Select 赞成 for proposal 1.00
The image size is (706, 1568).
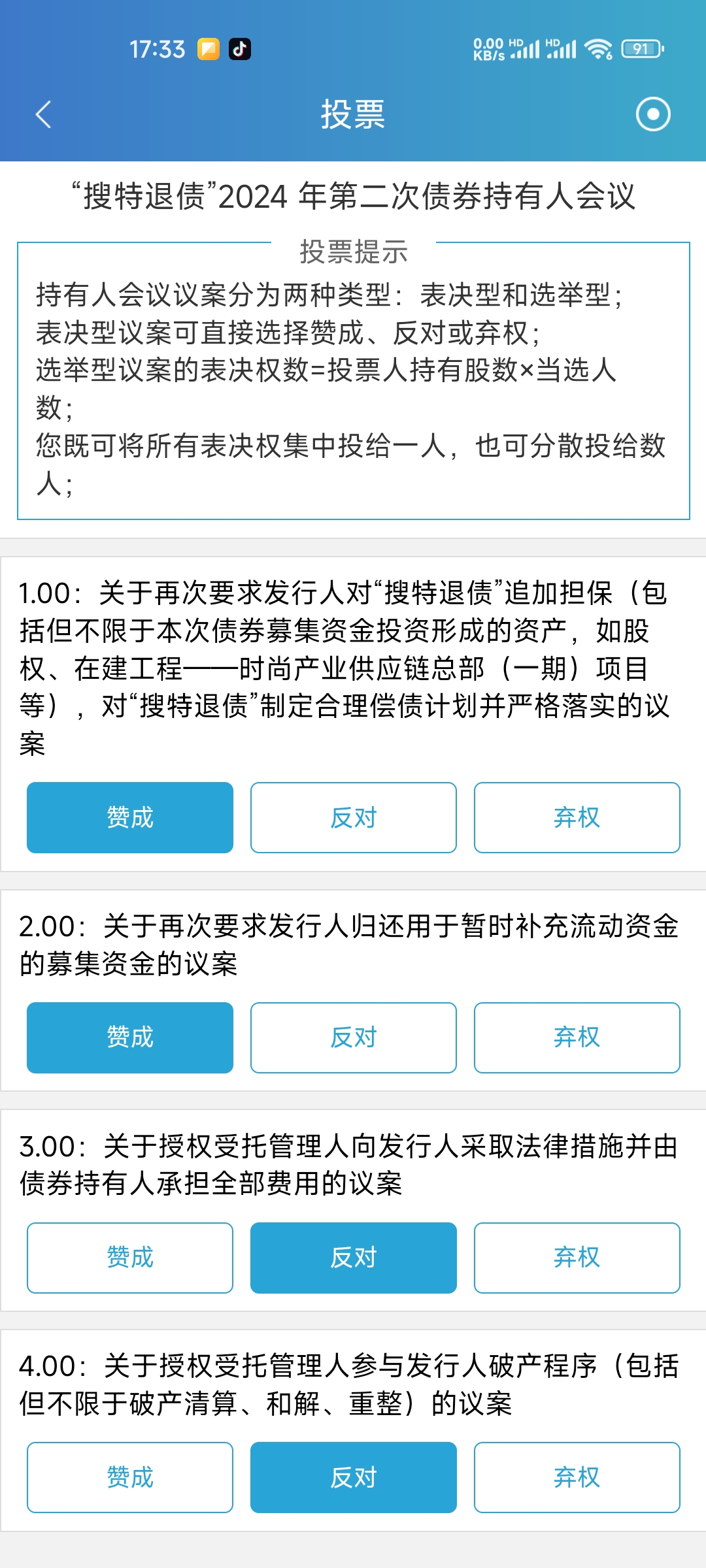(x=130, y=817)
